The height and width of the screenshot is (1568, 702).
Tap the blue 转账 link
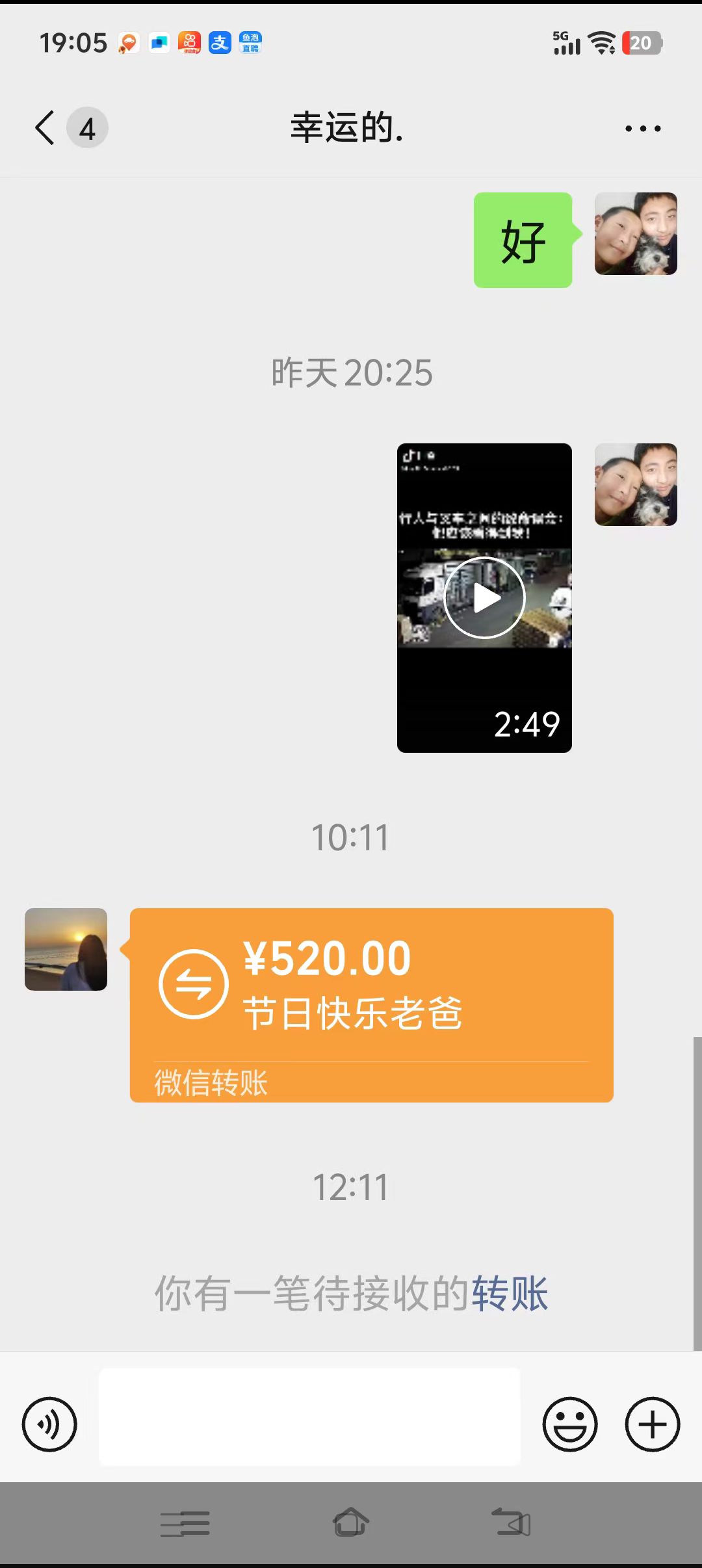510,1294
